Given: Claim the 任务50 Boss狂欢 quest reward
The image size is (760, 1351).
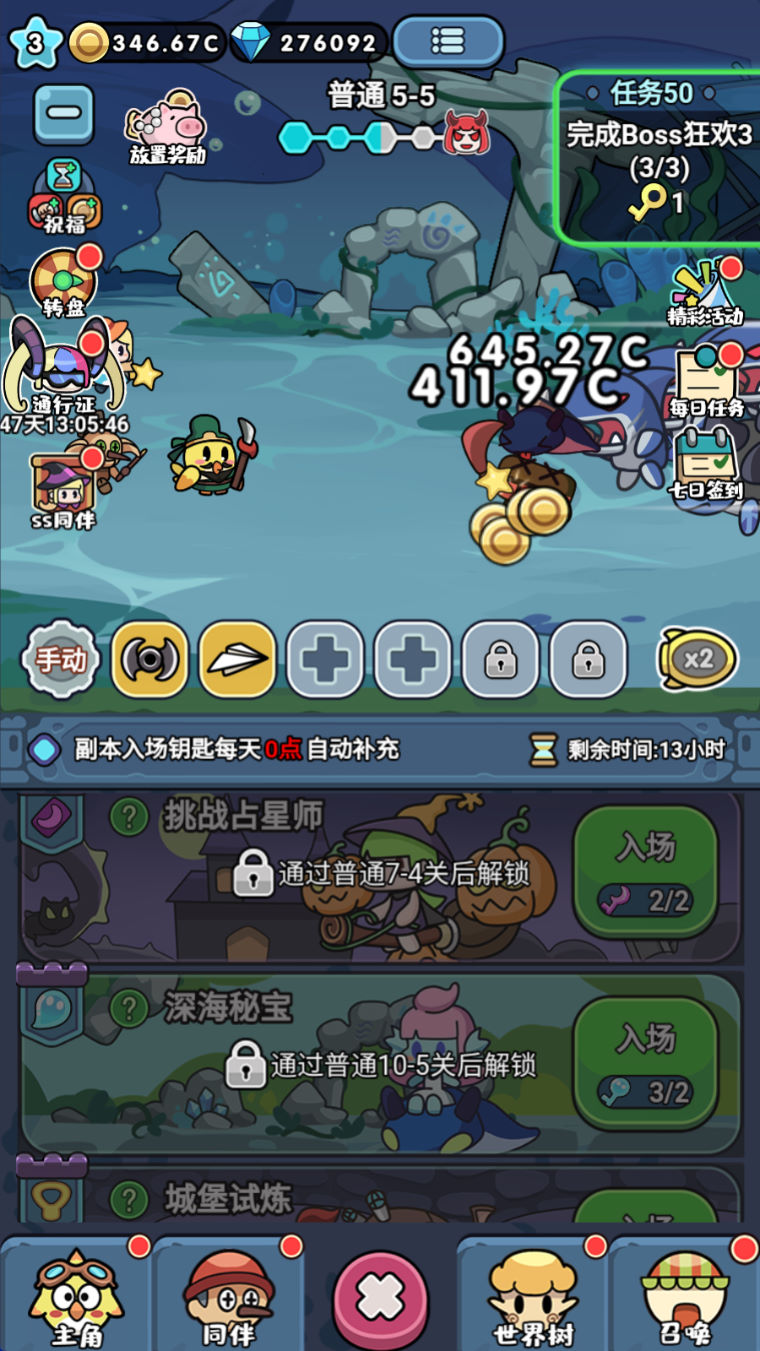Looking at the screenshot, I should tap(658, 156).
